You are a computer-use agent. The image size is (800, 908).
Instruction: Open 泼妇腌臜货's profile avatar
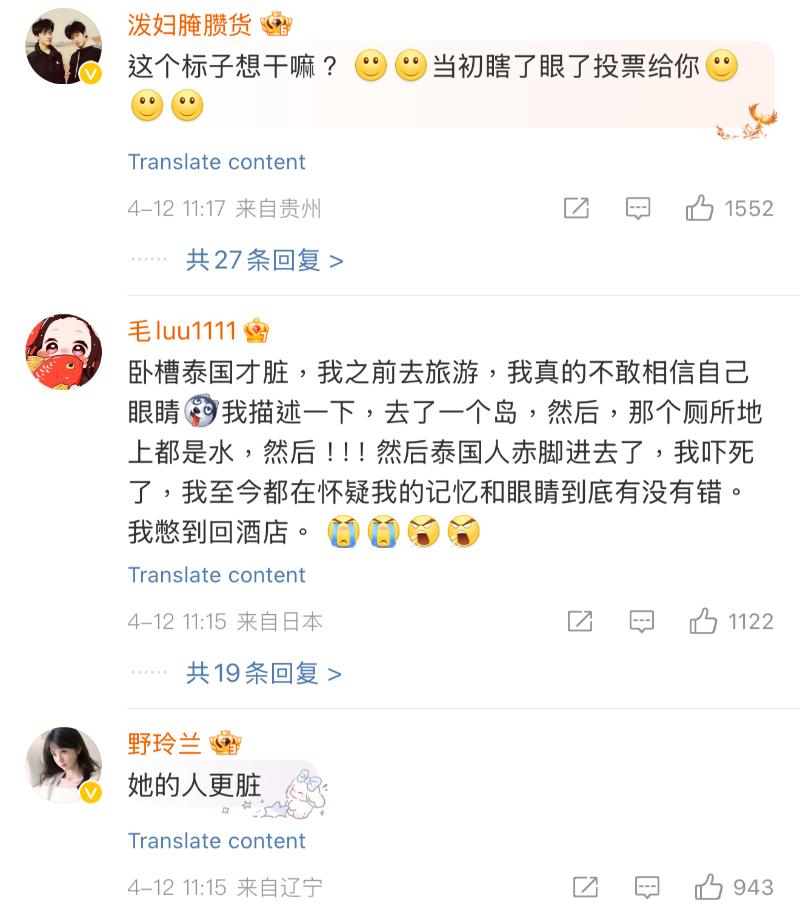pos(64,47)
